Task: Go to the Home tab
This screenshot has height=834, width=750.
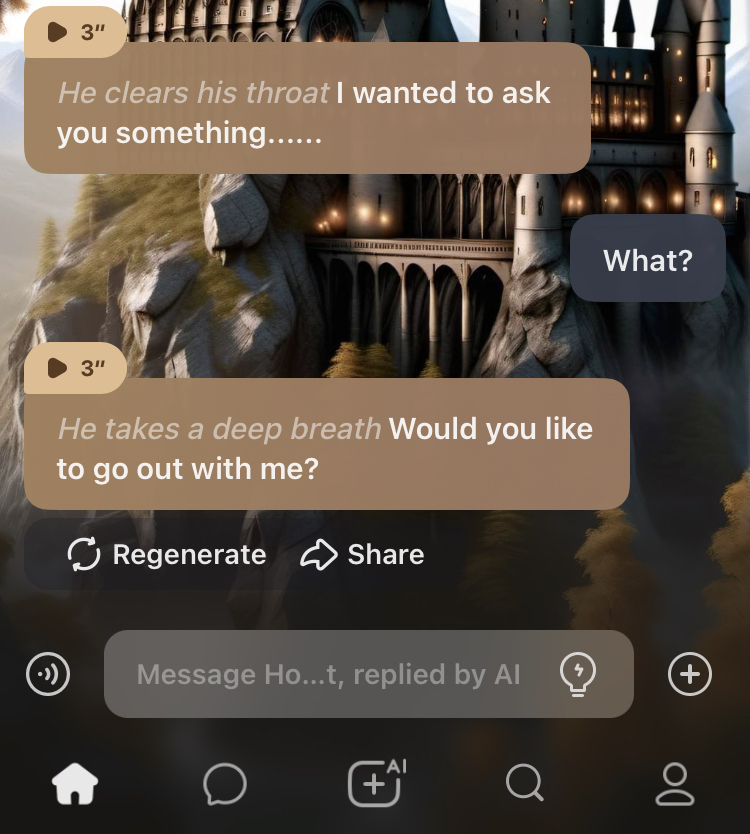Action: pyautogui.click(x=75, y=784)
